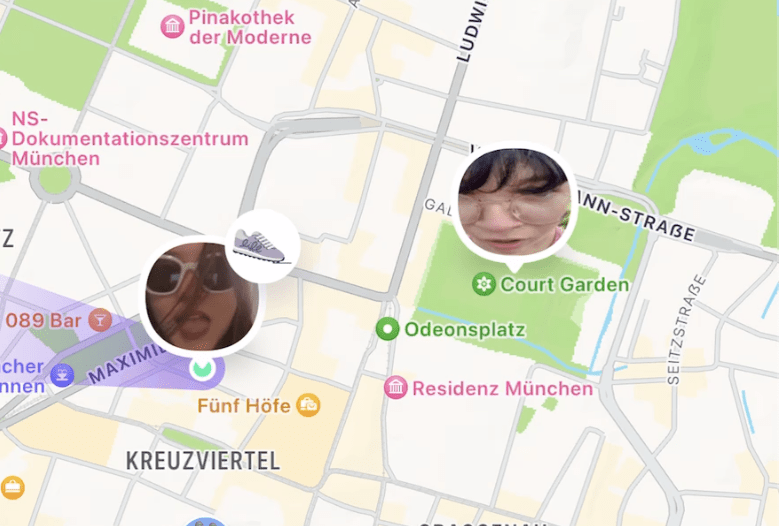
Task: Open the friend avatar wearing sunglasses
Action: (x=200, y=297)
